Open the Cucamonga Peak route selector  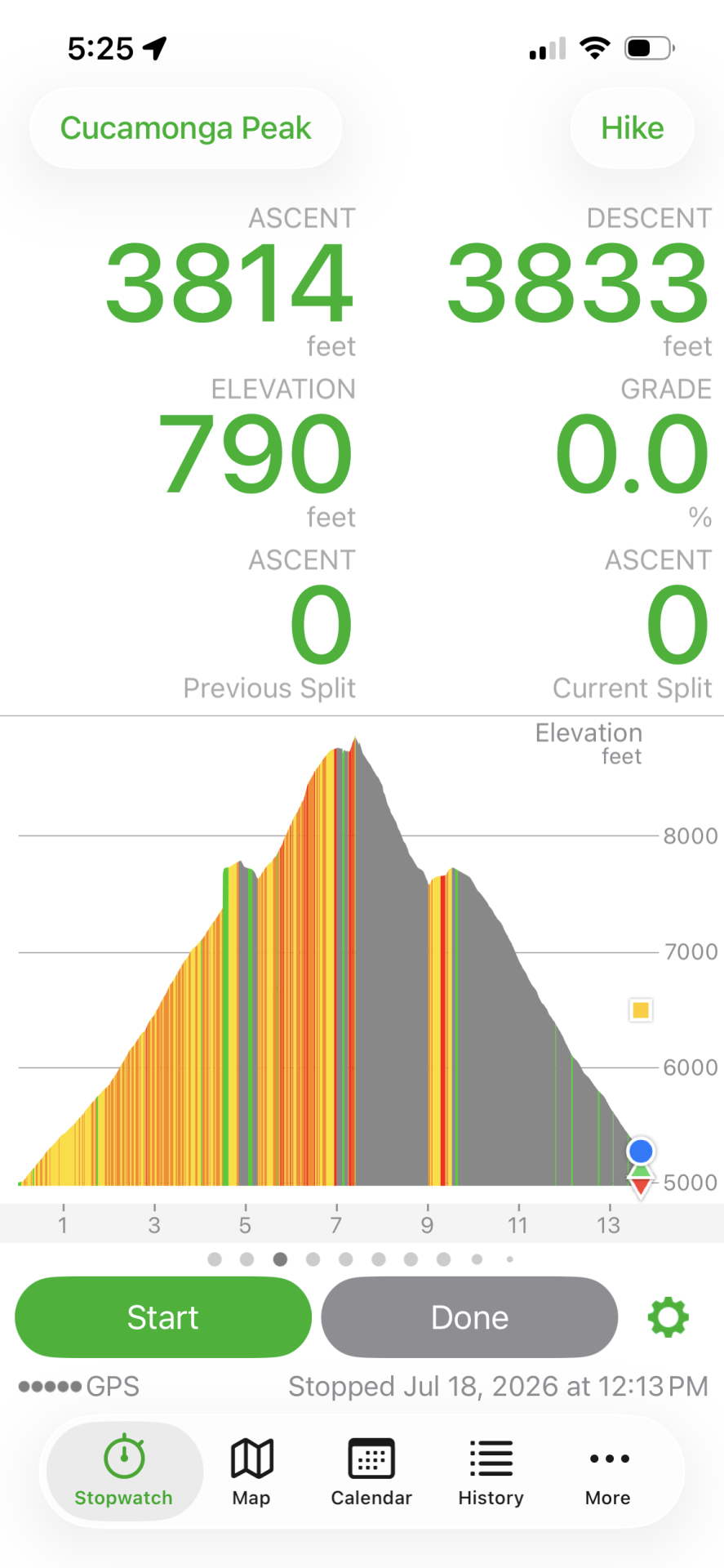185,128
